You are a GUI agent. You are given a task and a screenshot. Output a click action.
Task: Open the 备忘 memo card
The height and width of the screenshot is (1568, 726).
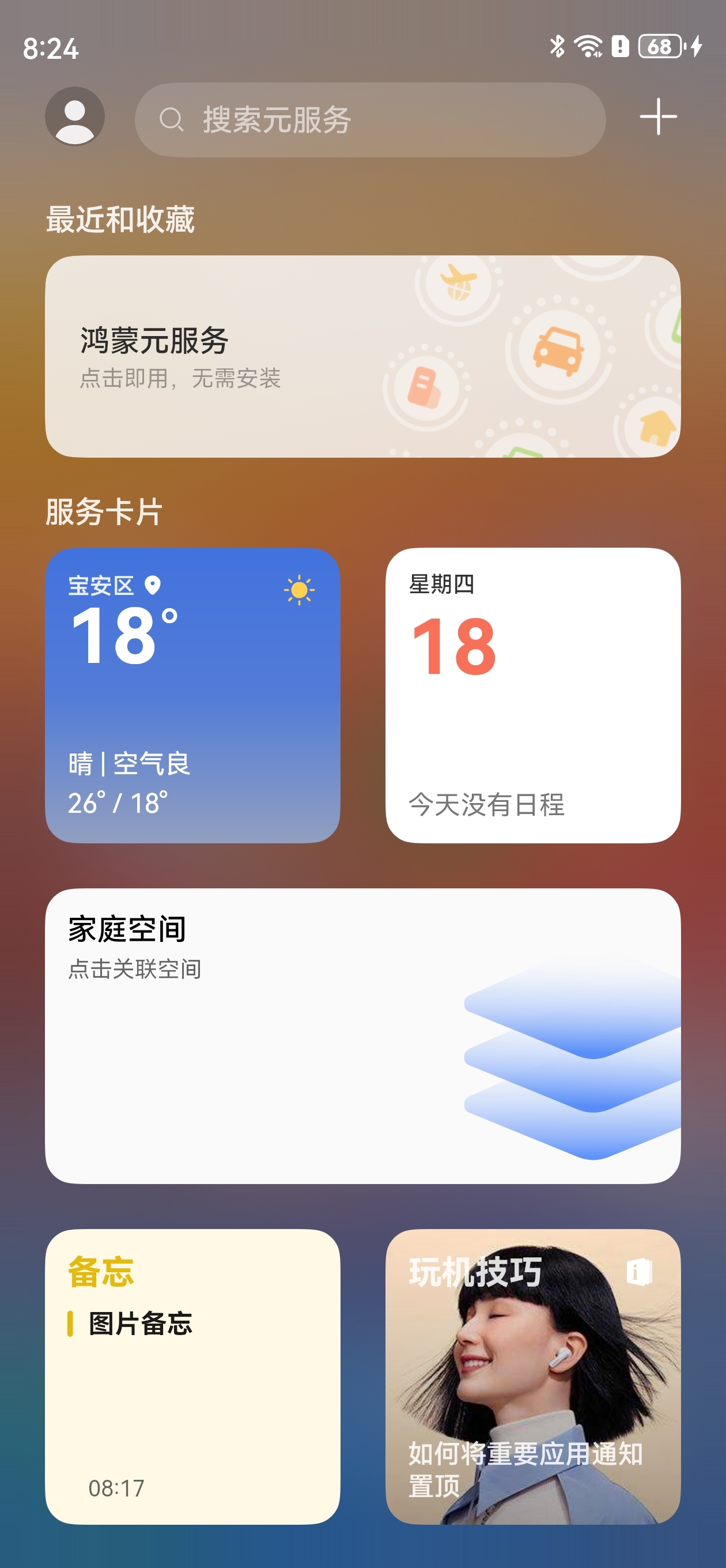tap(192, 1376)
